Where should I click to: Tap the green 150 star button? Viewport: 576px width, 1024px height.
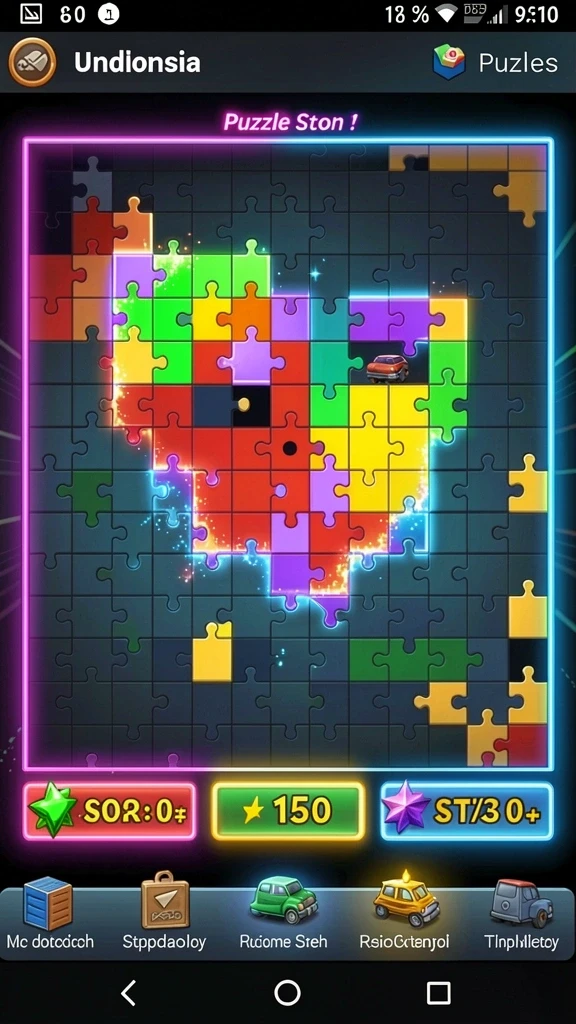coord(288,810)
